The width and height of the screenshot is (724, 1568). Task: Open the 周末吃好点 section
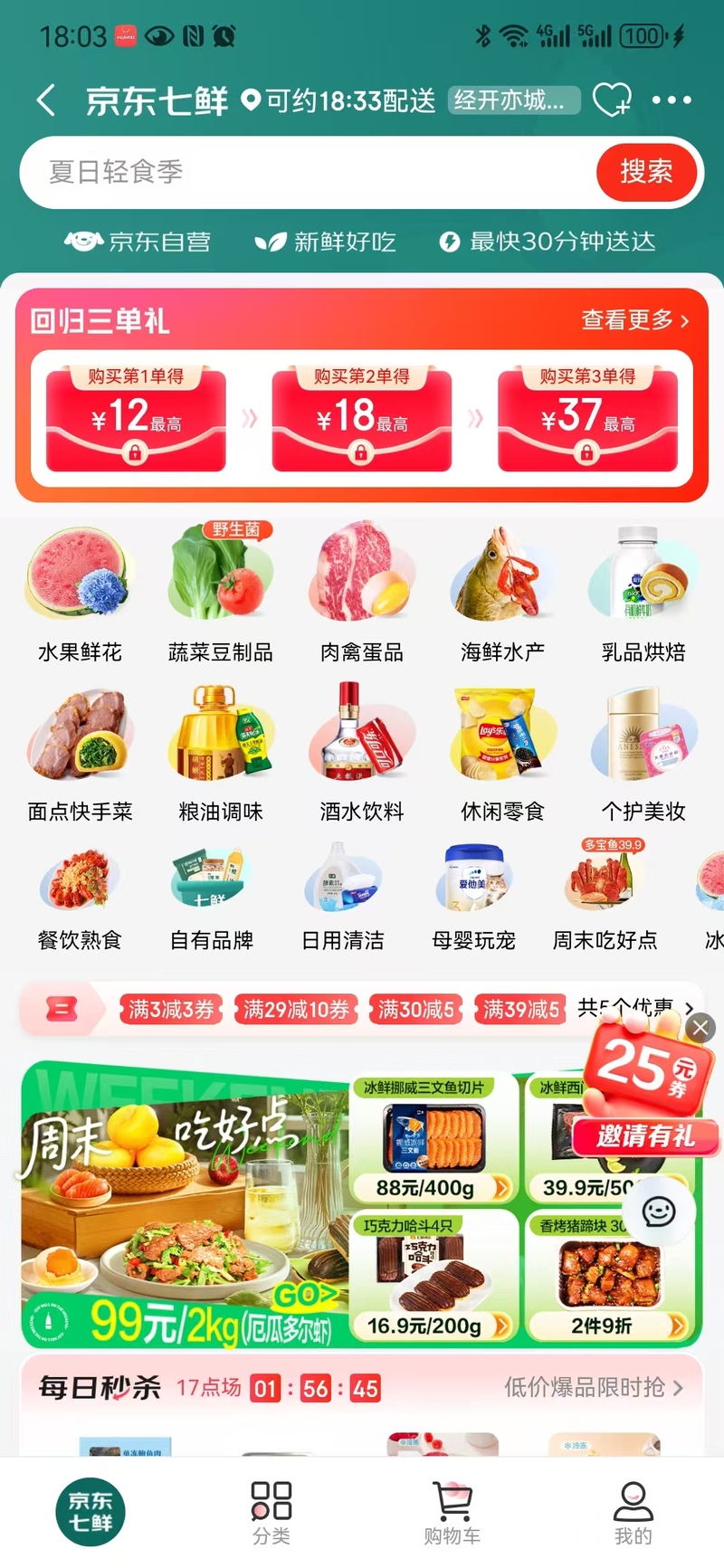click(605, 891)
